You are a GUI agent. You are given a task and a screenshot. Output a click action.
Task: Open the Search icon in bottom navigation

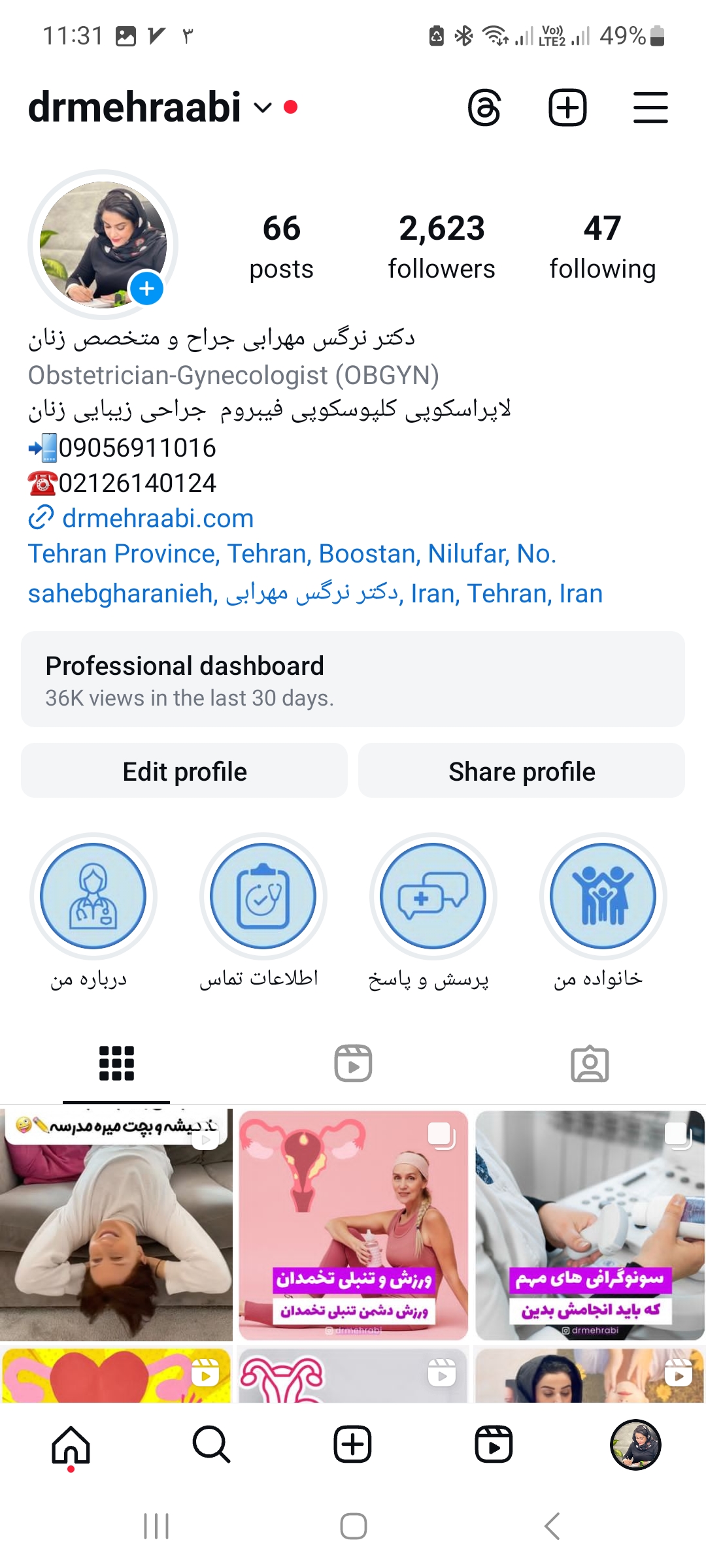tap(210, 1445)
